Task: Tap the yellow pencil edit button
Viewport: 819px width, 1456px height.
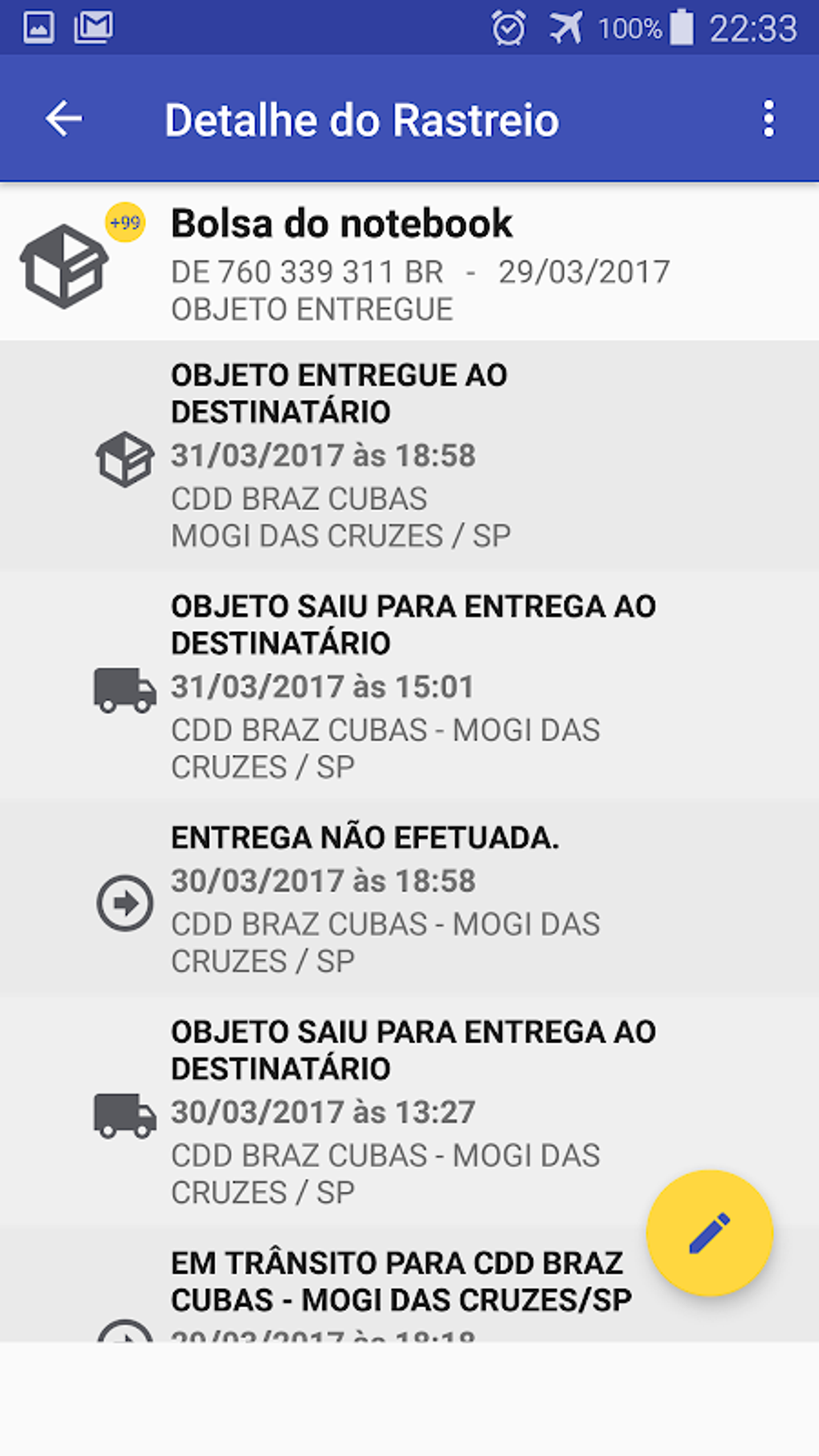Action: (709, 1233)
